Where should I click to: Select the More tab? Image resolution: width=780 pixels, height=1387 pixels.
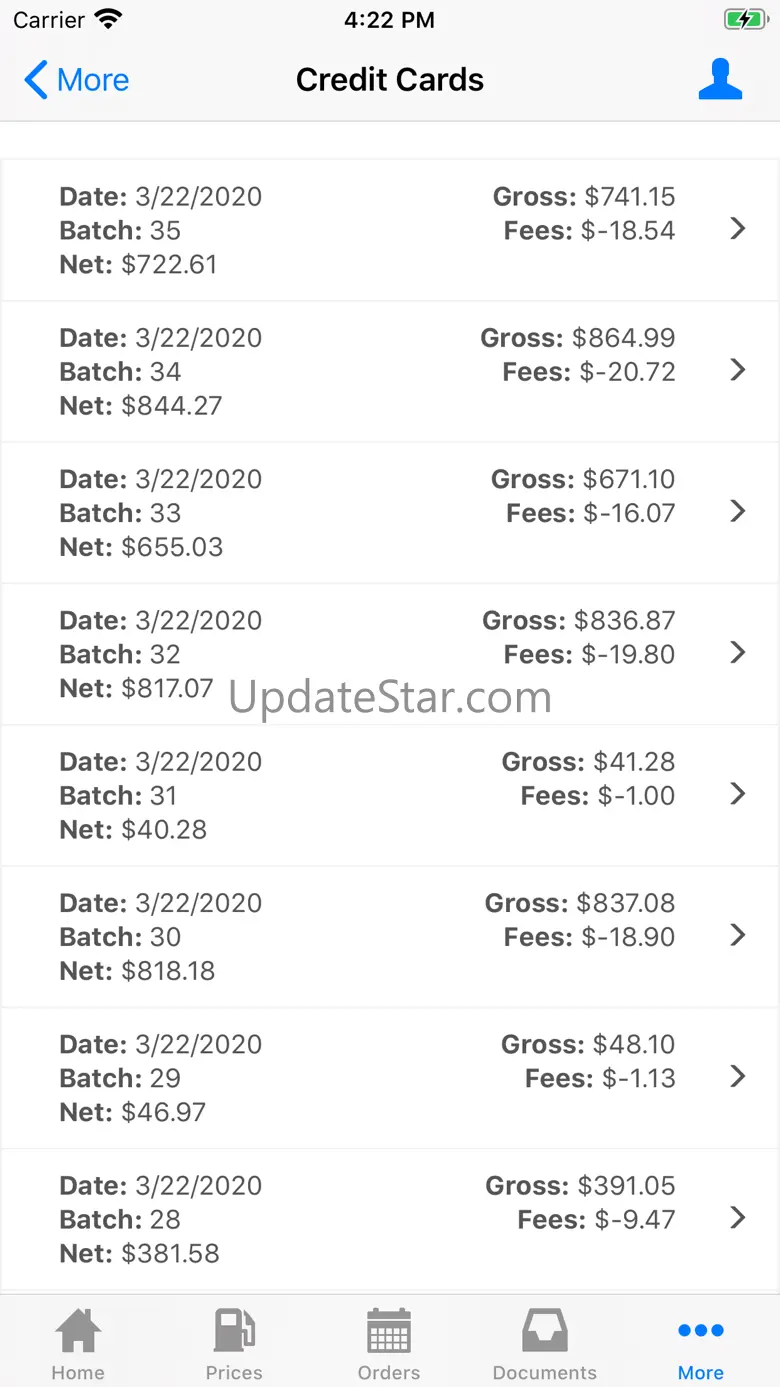click(x=701, y=1343)
